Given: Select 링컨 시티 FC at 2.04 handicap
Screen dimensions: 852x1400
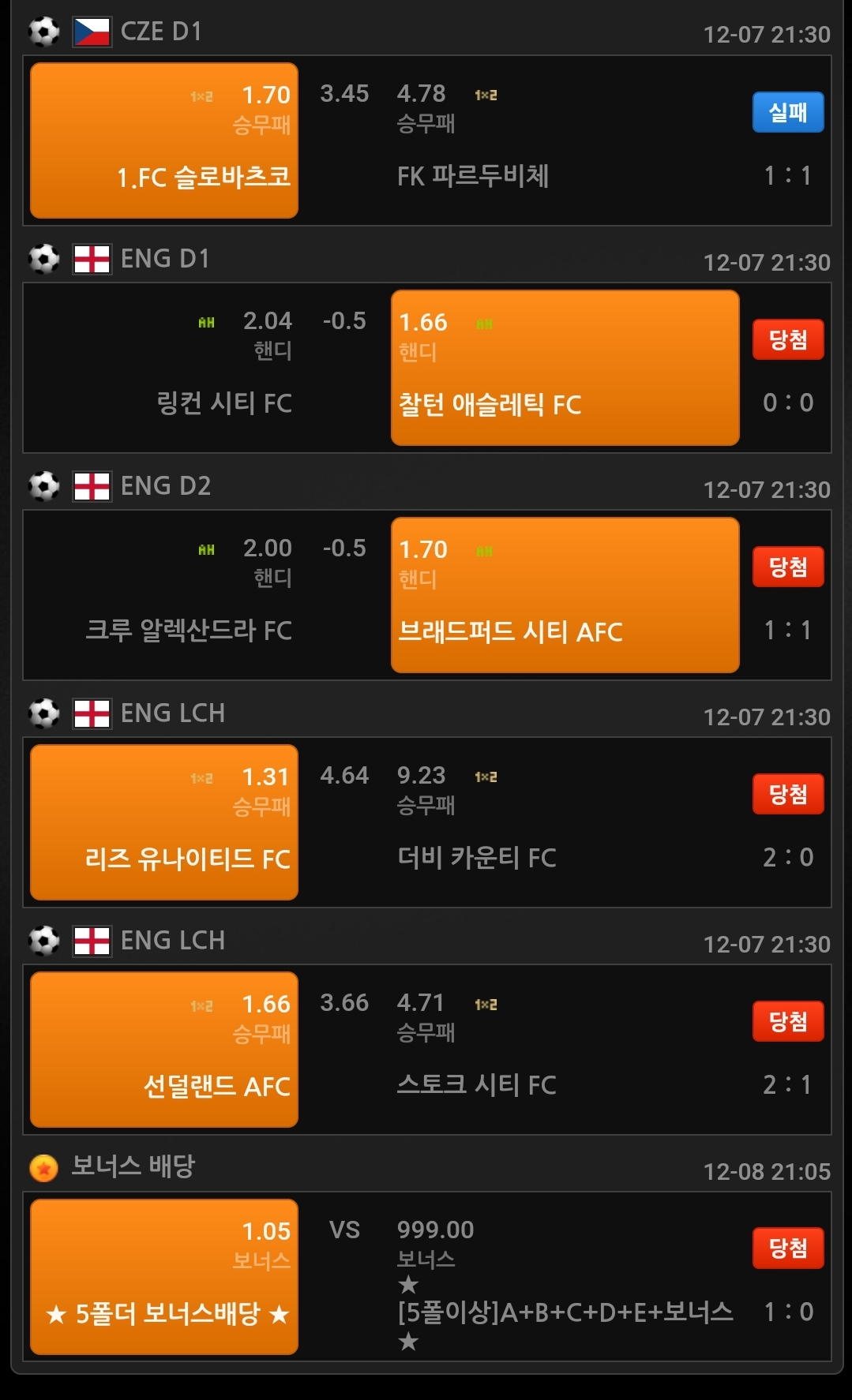Looking at the screenshot, I should click(164, 368).
